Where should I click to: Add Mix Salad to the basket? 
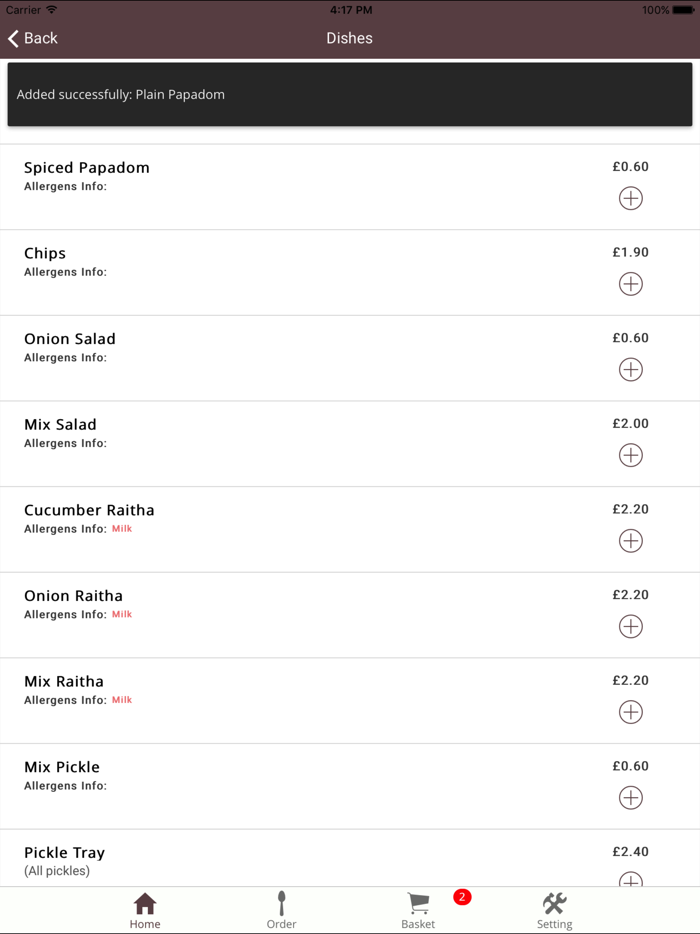630,455
